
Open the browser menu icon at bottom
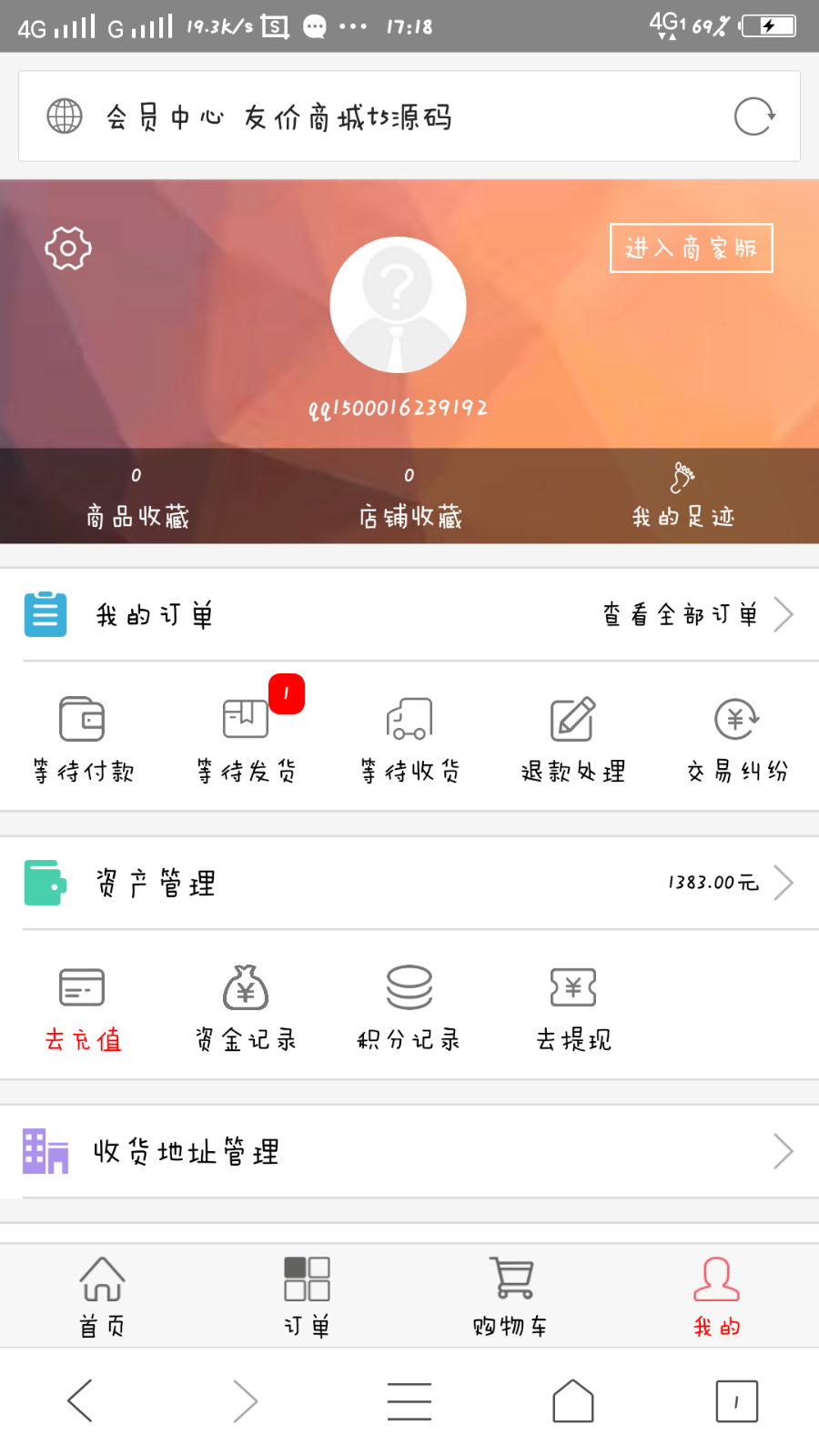tap(409, 1401)
